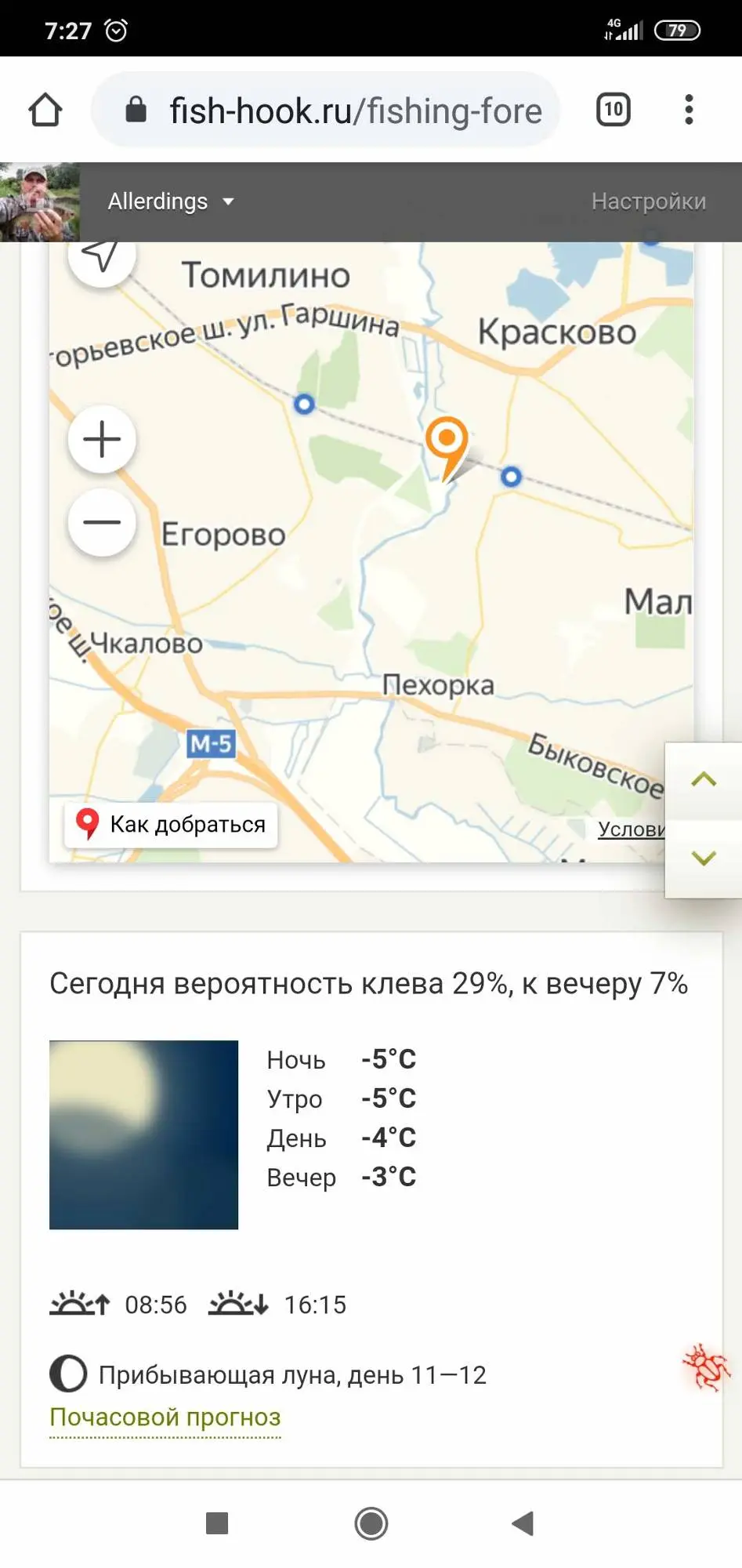Open recent apps from the navigation bar
Viewport: 742px width, 1568px height.
[x=217, y=1523]
